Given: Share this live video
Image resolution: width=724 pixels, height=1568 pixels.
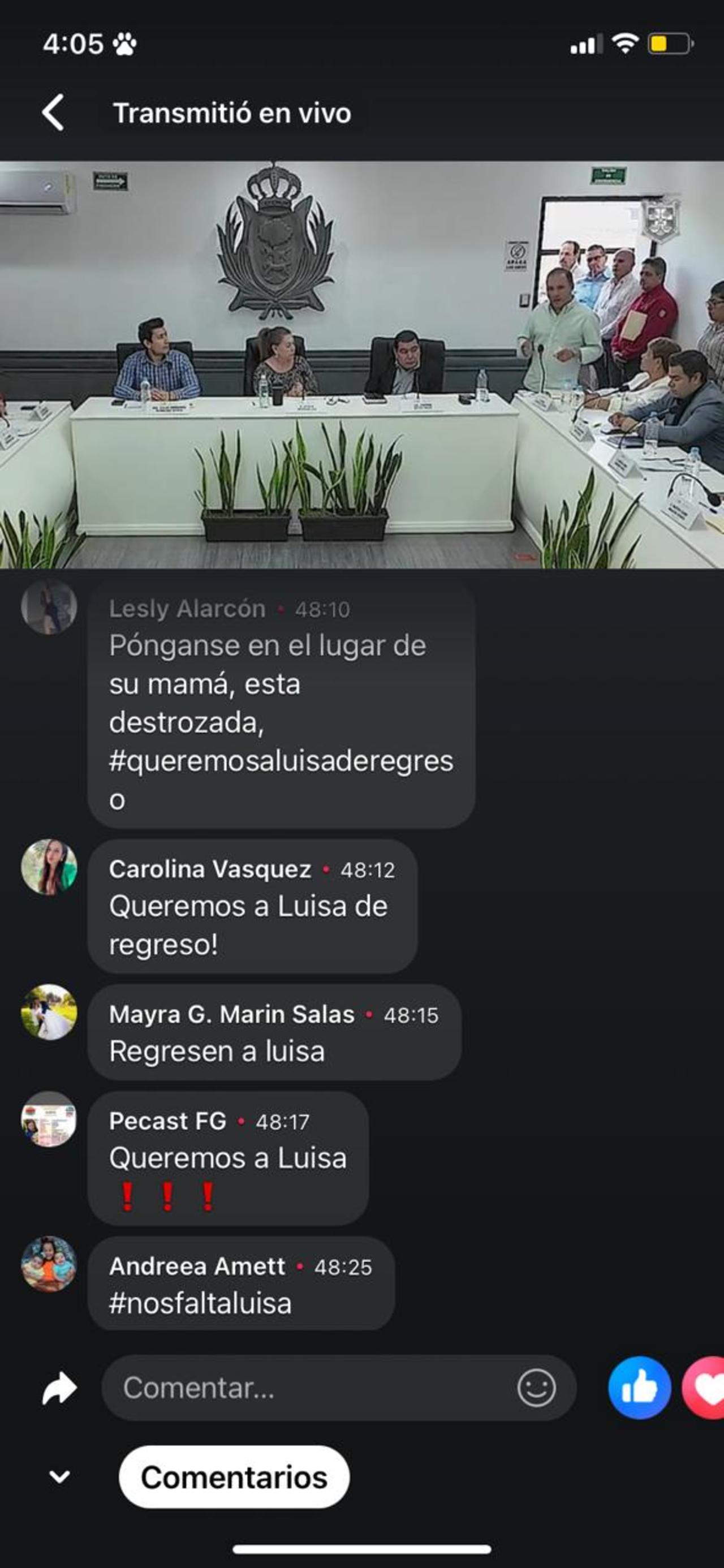Looking at the screenshot, I should 59,1389.
